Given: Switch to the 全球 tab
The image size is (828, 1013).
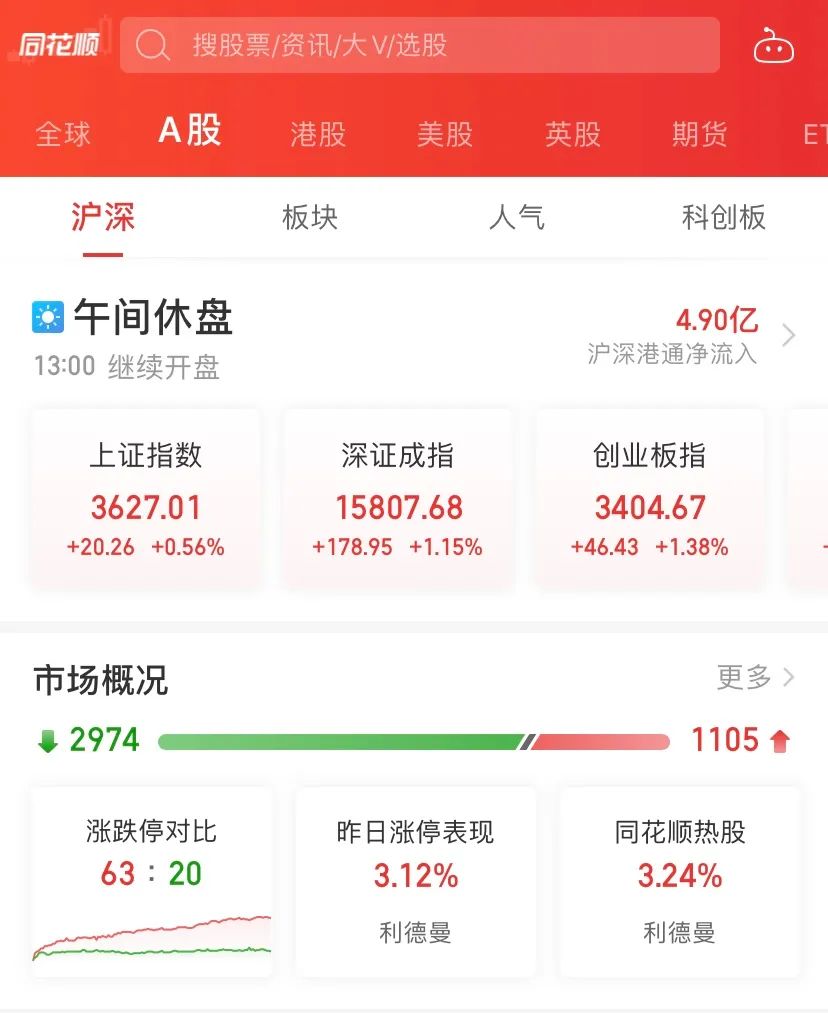Looking at the screenshot, I should click(63, 134).
